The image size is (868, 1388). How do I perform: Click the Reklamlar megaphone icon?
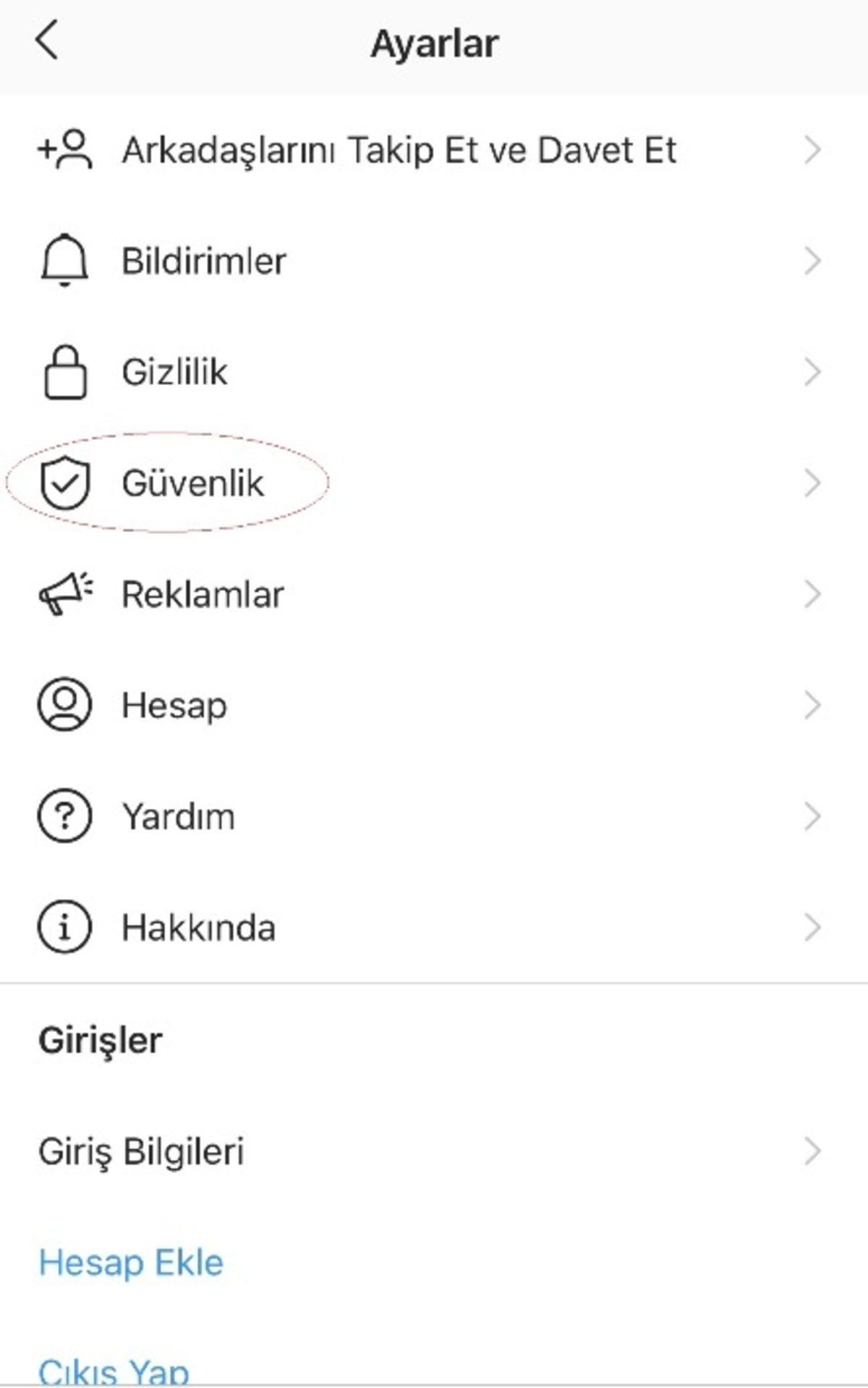(65, 595)
